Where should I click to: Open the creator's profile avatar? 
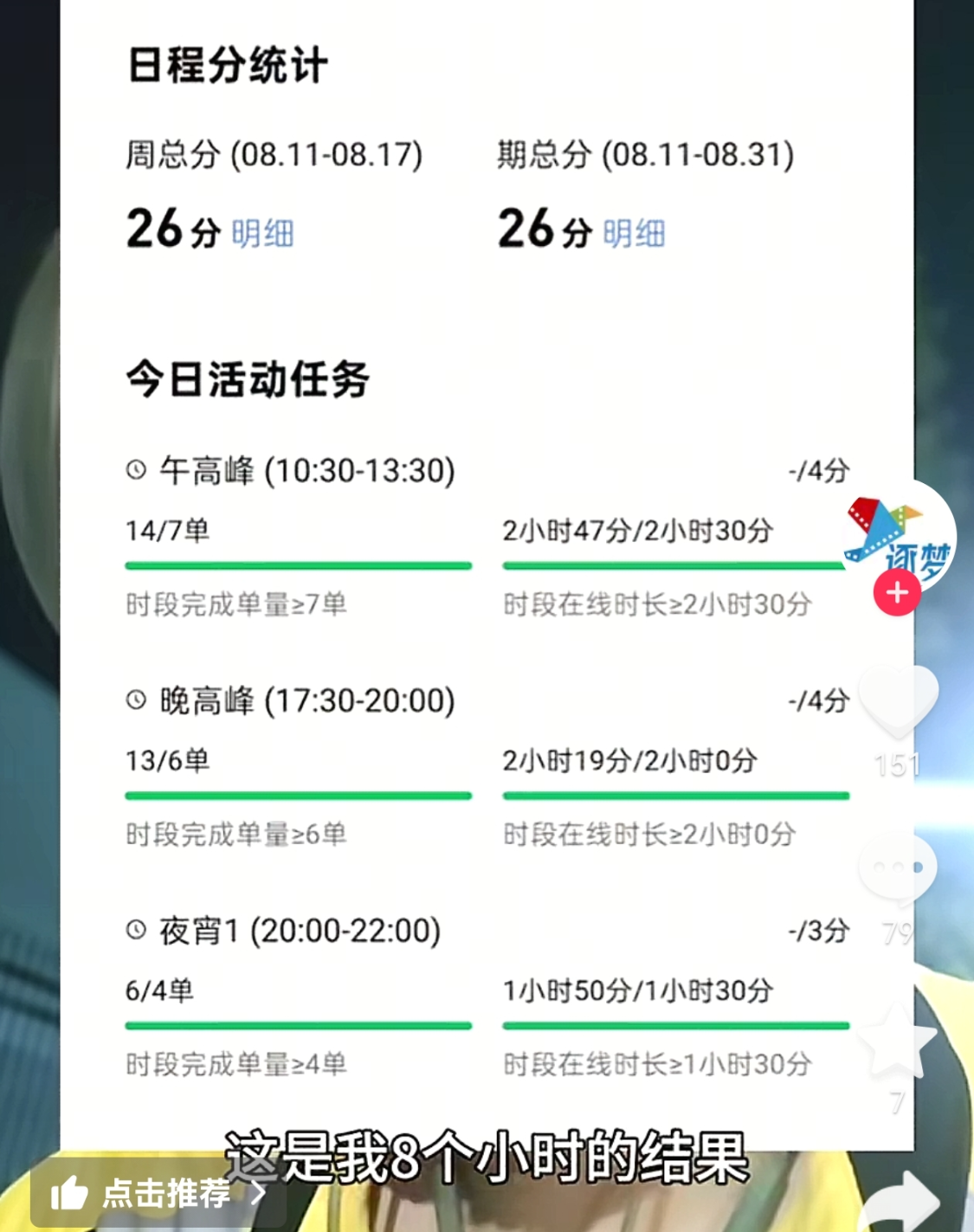pyautogui.click(x=897, y=534)
